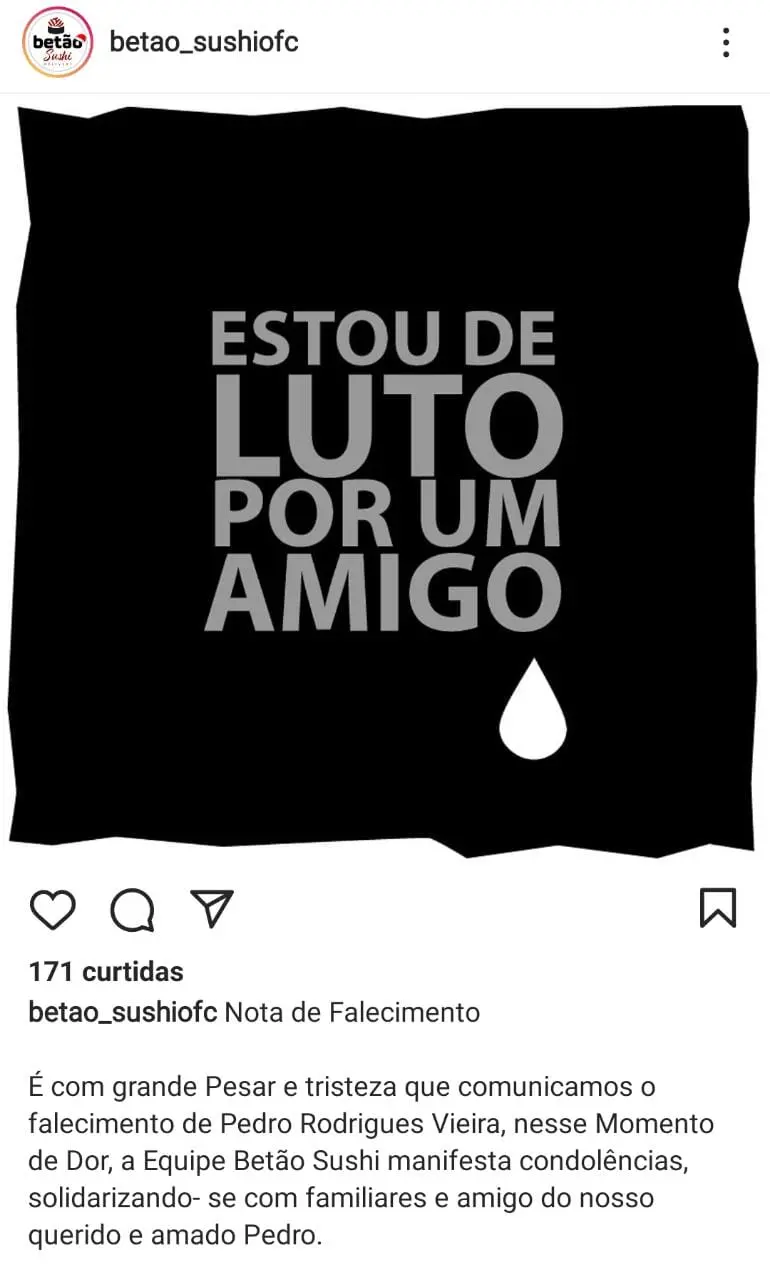This screenshot has height=1280, width=770.
Task: Tap the heart outline to unlike later
Action: [x=54, y=909]
